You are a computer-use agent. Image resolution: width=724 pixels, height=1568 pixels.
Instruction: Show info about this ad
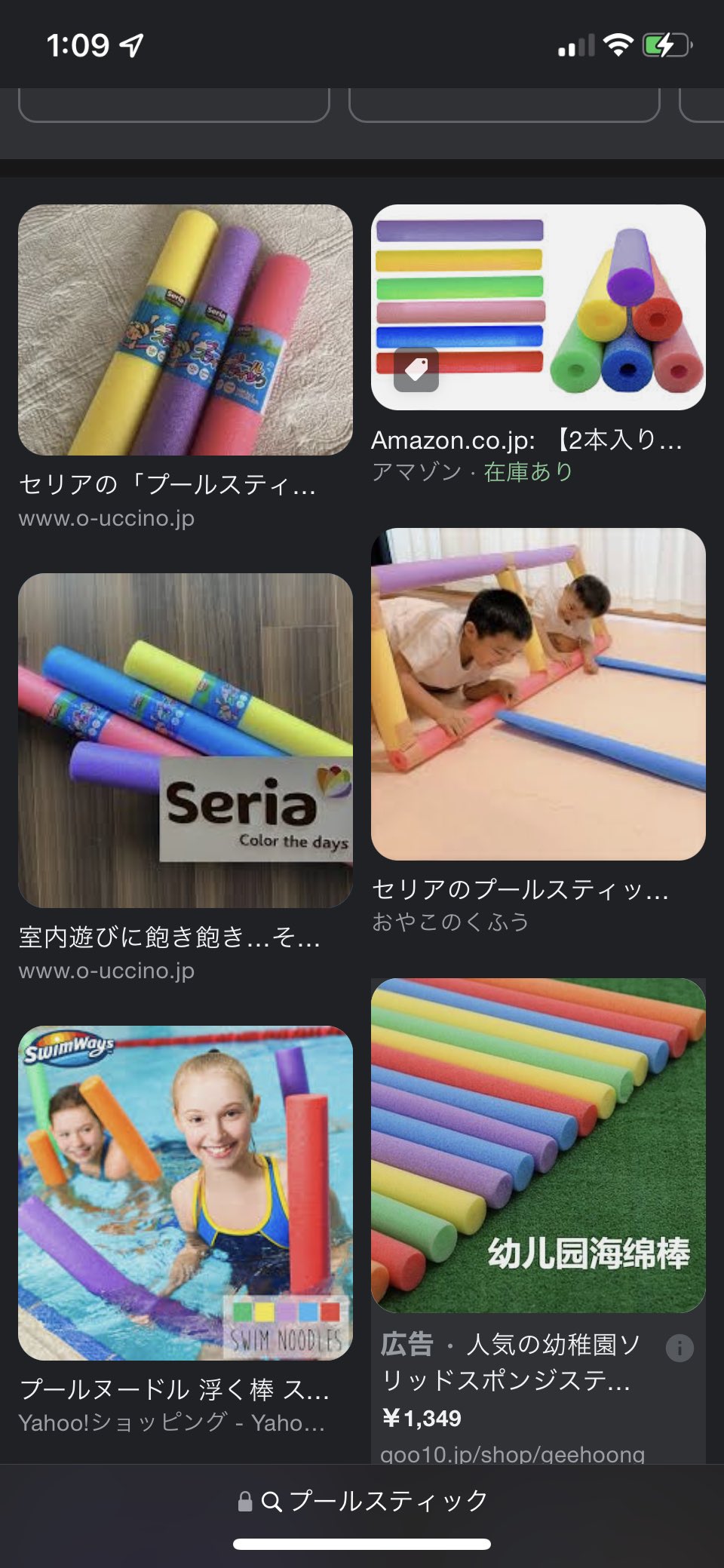[x=679, y=1348]
